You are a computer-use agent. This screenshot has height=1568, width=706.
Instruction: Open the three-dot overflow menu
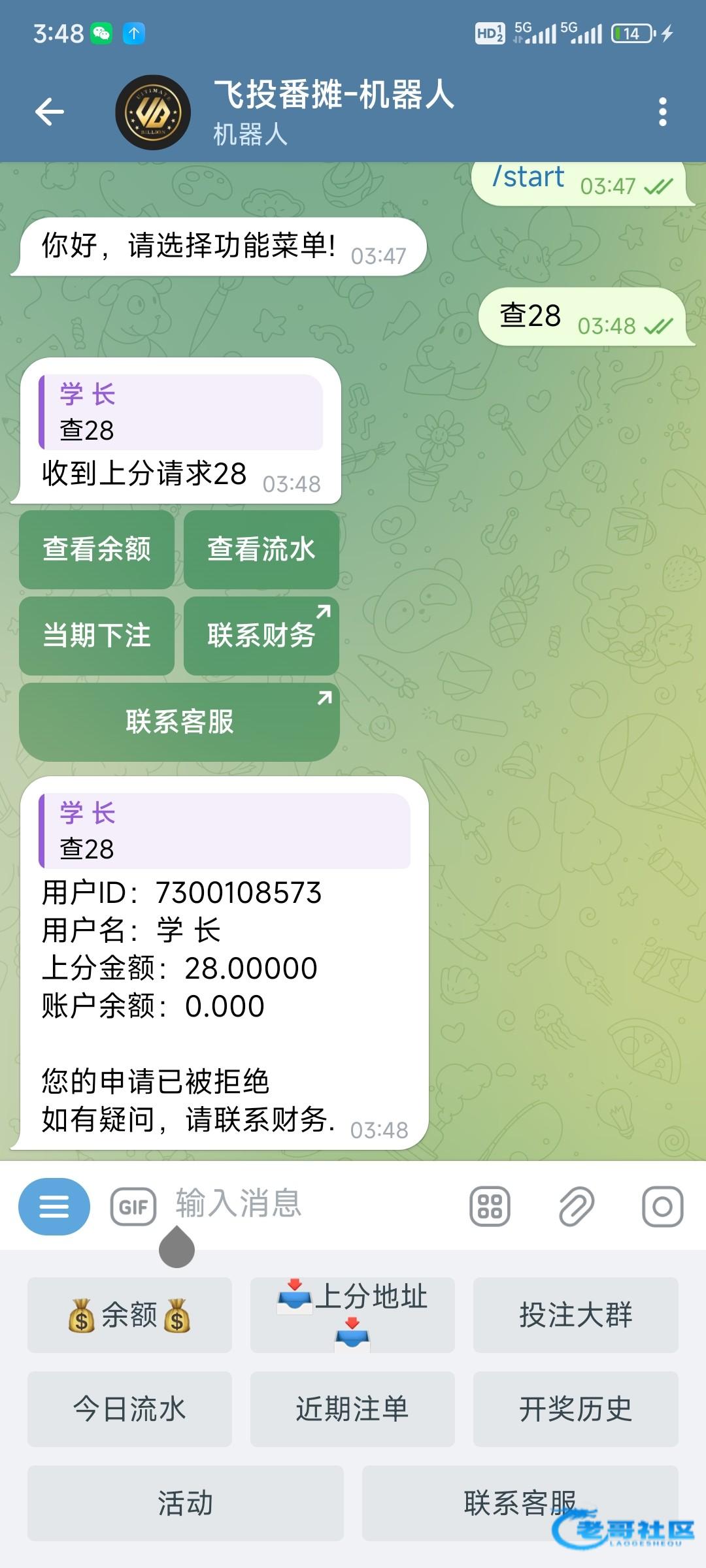[662, 112]
